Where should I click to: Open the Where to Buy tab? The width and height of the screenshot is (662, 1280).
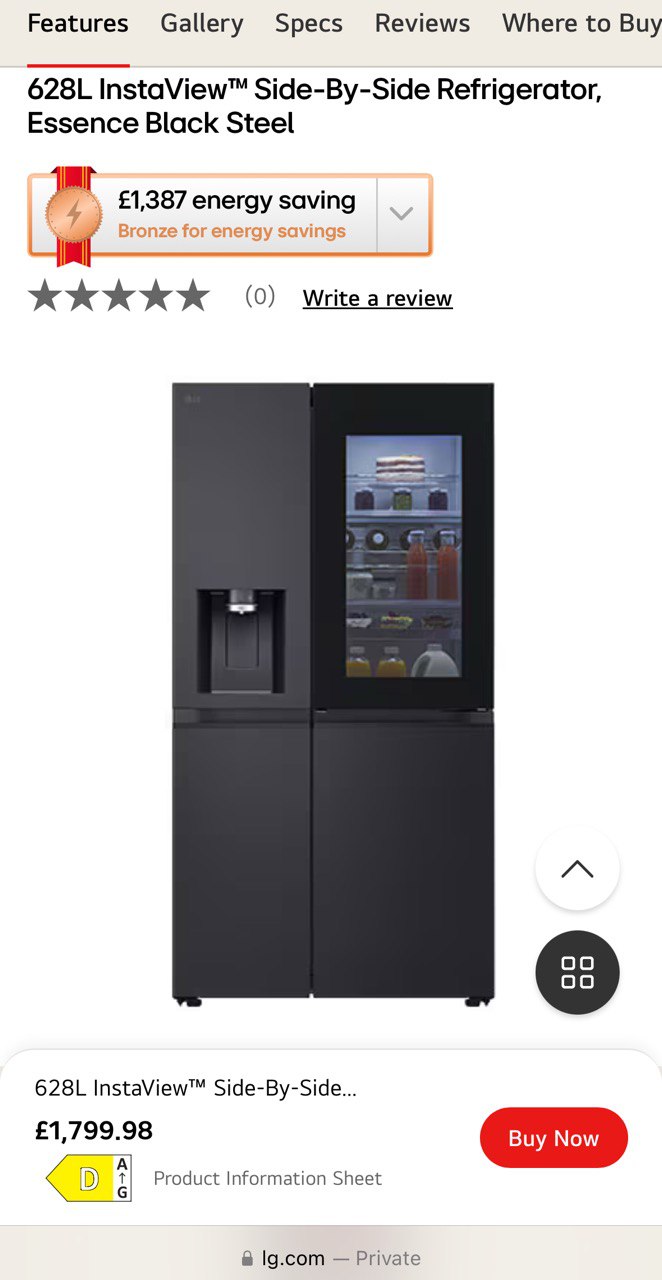pos(580,23)
